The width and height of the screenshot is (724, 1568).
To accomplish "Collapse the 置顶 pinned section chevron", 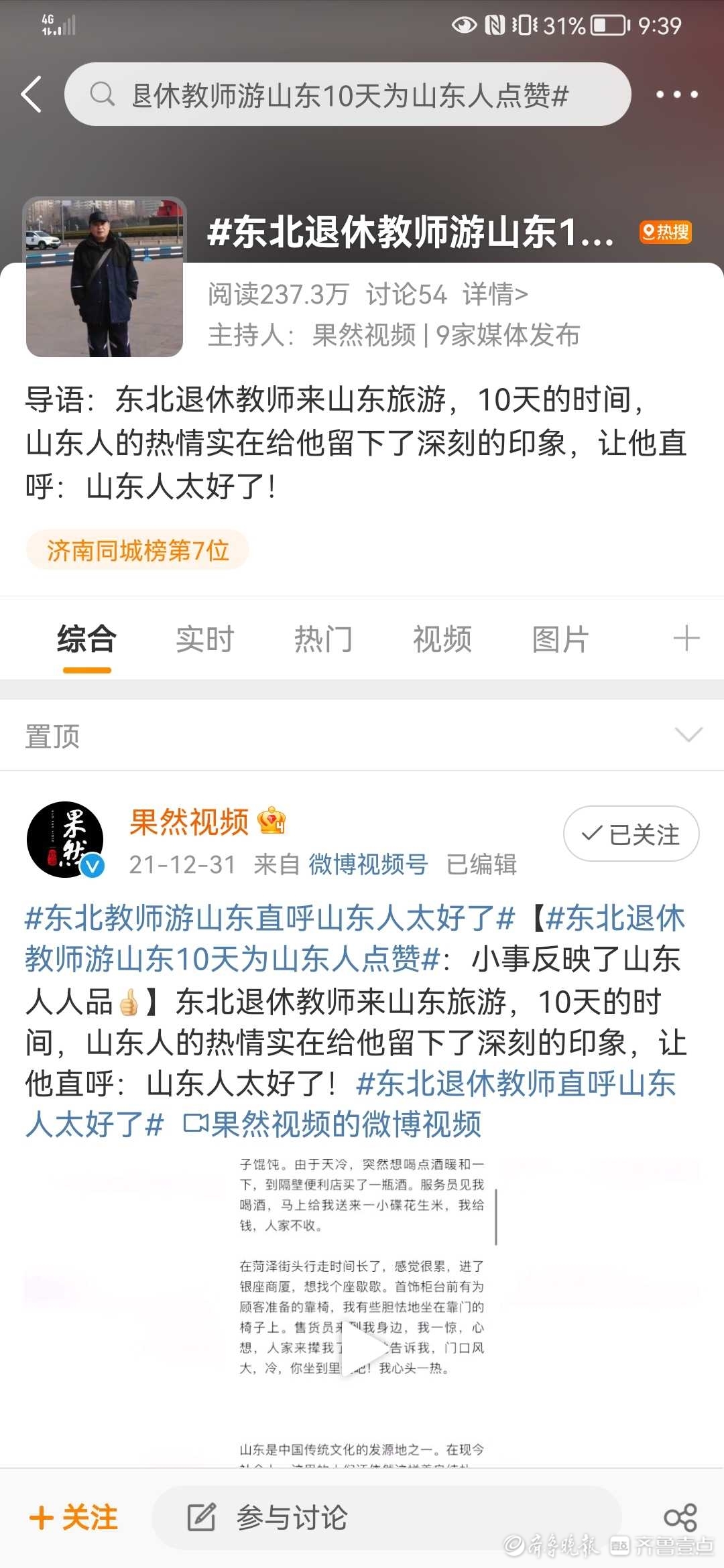I will (688, 735).
